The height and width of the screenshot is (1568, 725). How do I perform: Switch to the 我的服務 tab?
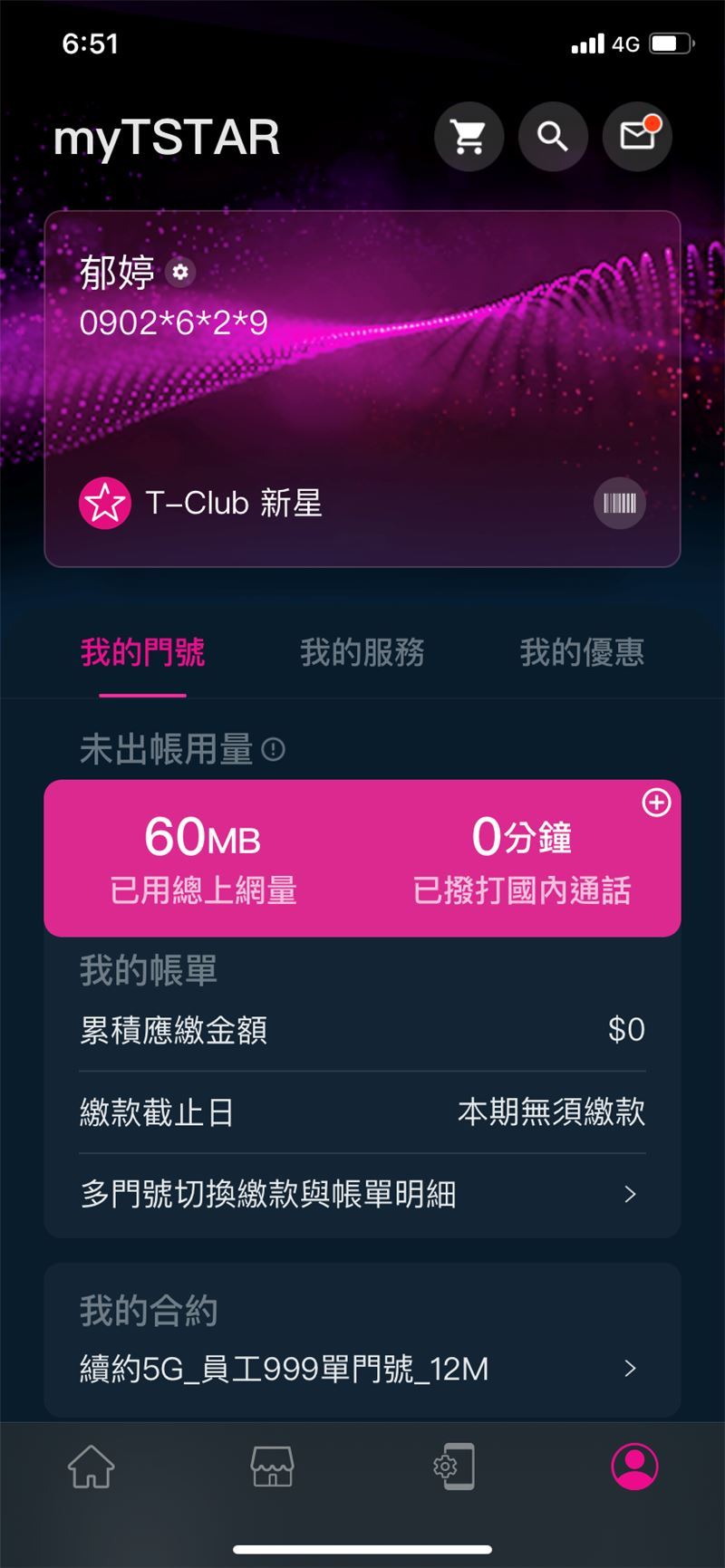pos(362,652)
